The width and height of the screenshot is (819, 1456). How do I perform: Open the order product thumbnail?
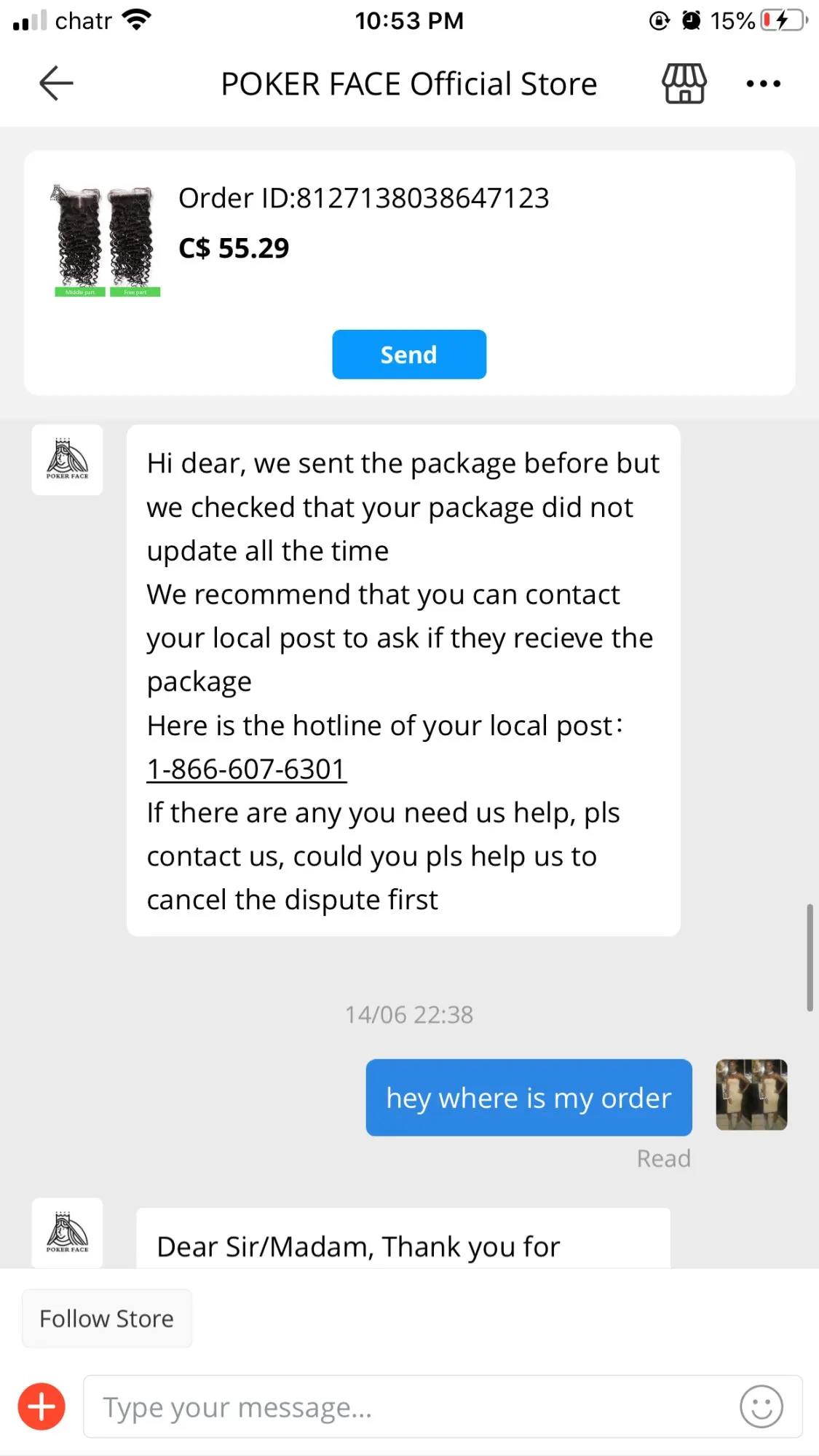[106, 241]
